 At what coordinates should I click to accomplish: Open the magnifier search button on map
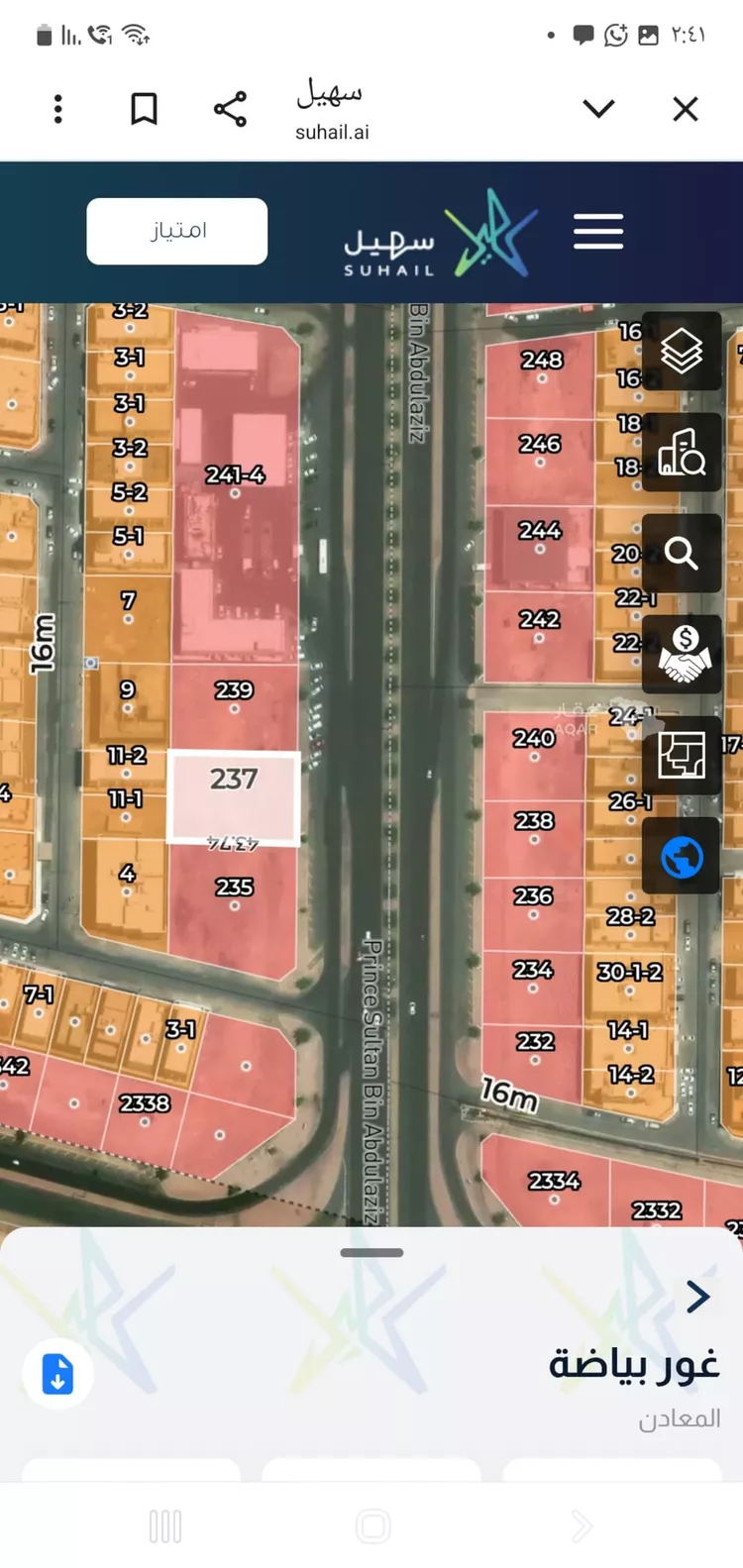point(682,553)
